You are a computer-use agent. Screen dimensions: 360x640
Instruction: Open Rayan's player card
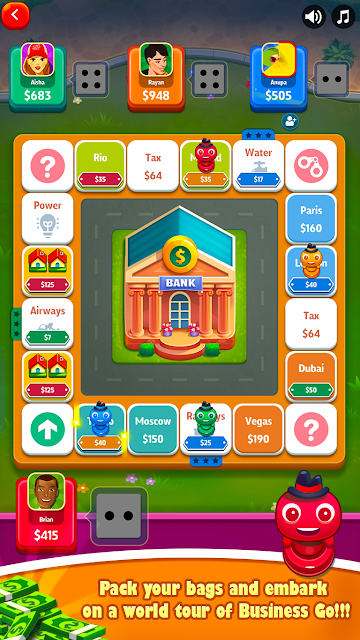[x=156, y=77]
